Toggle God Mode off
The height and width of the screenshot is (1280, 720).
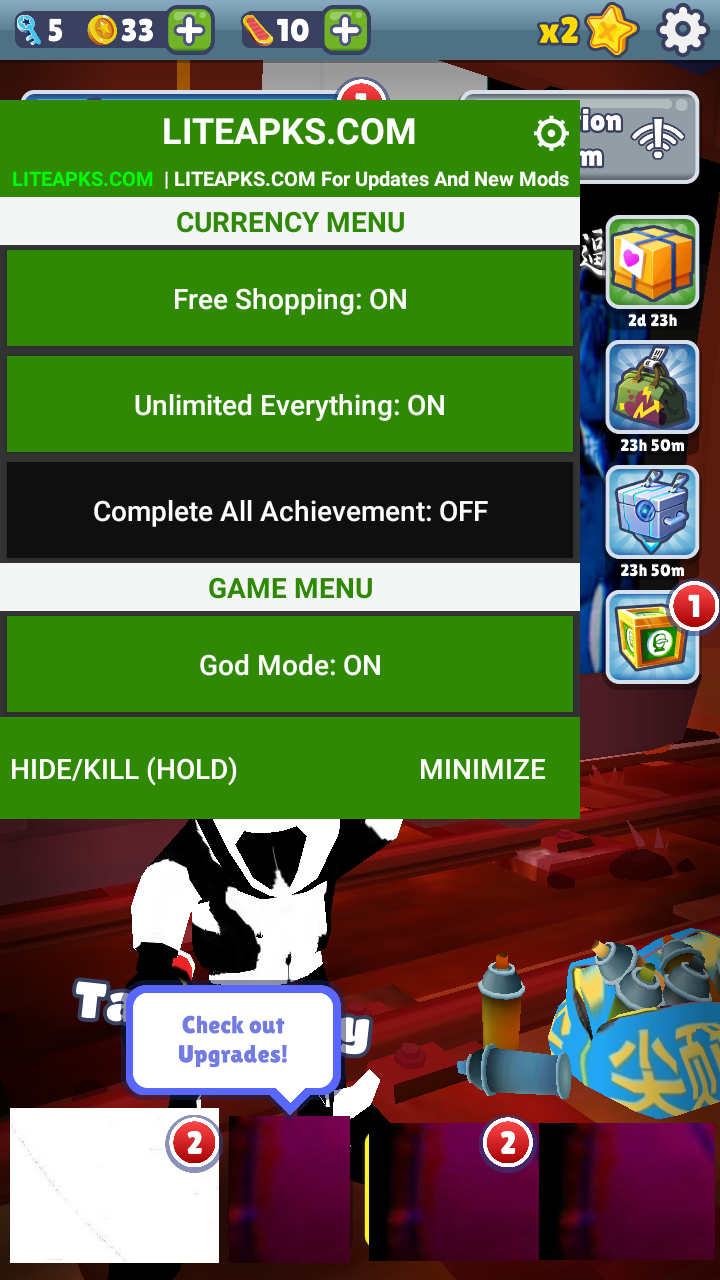(290, 665)
